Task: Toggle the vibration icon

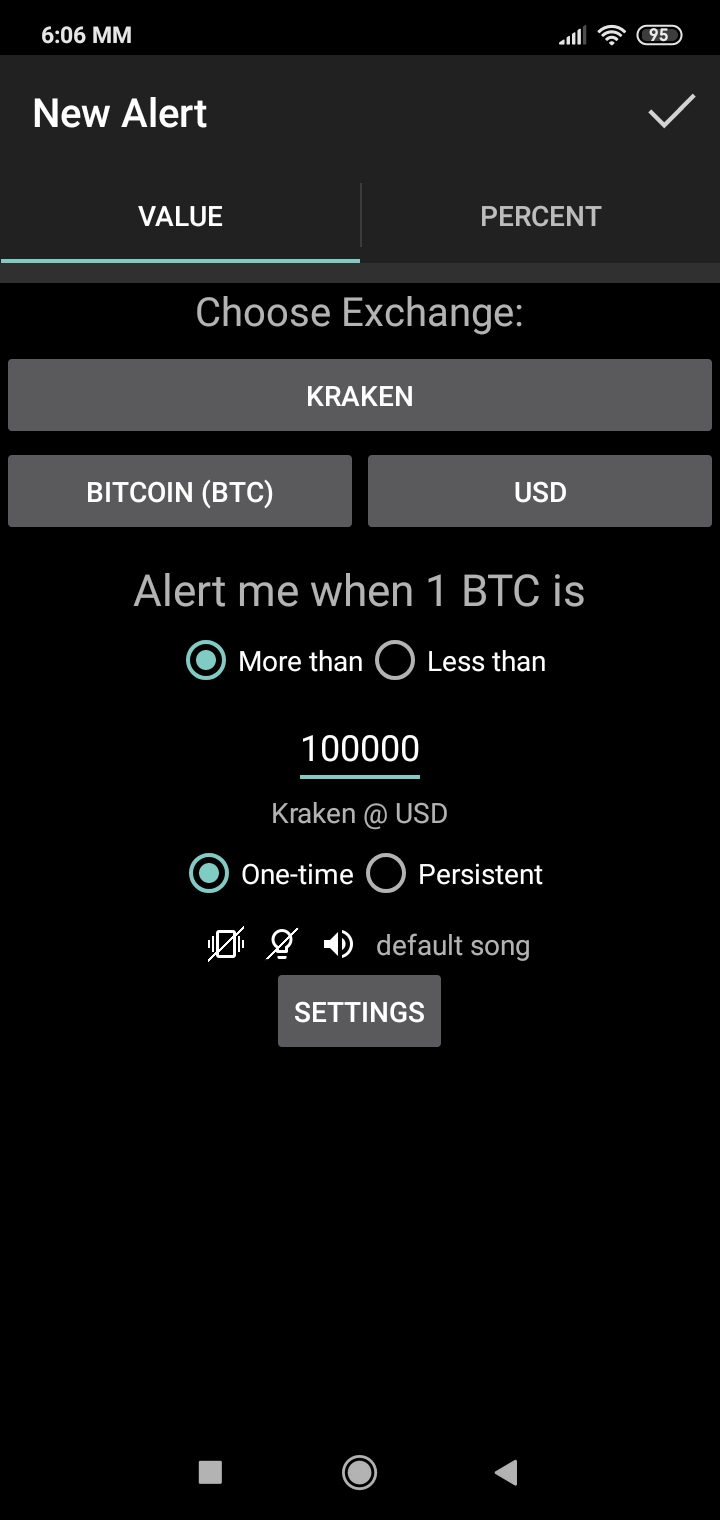Action: tap(226, 944)
